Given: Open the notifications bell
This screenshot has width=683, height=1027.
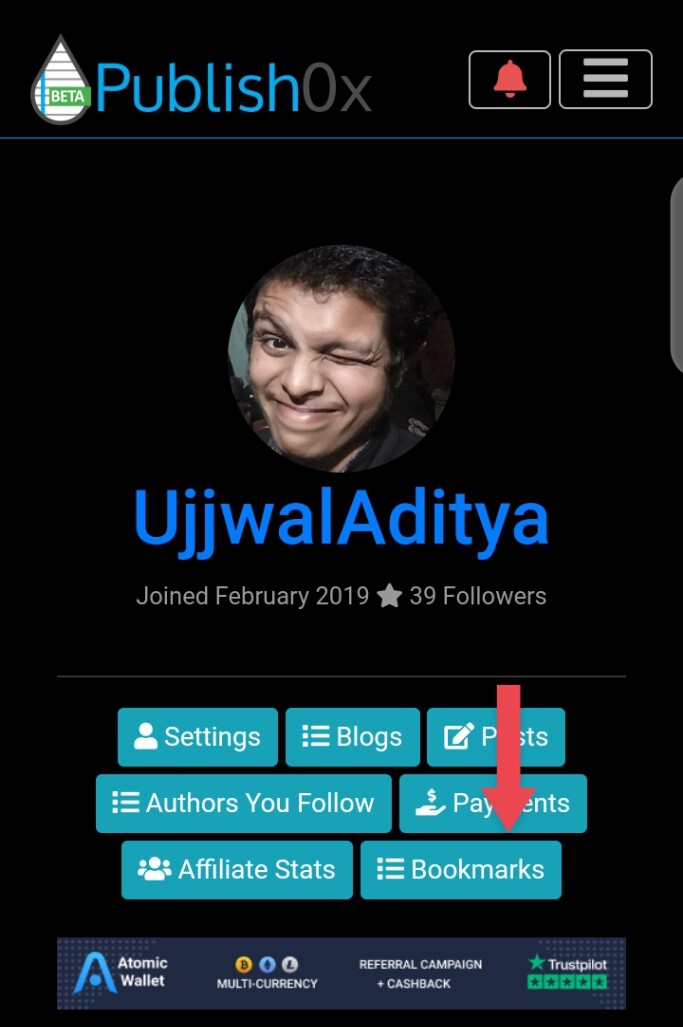Looking at the screenshot, I should point(509,79).
